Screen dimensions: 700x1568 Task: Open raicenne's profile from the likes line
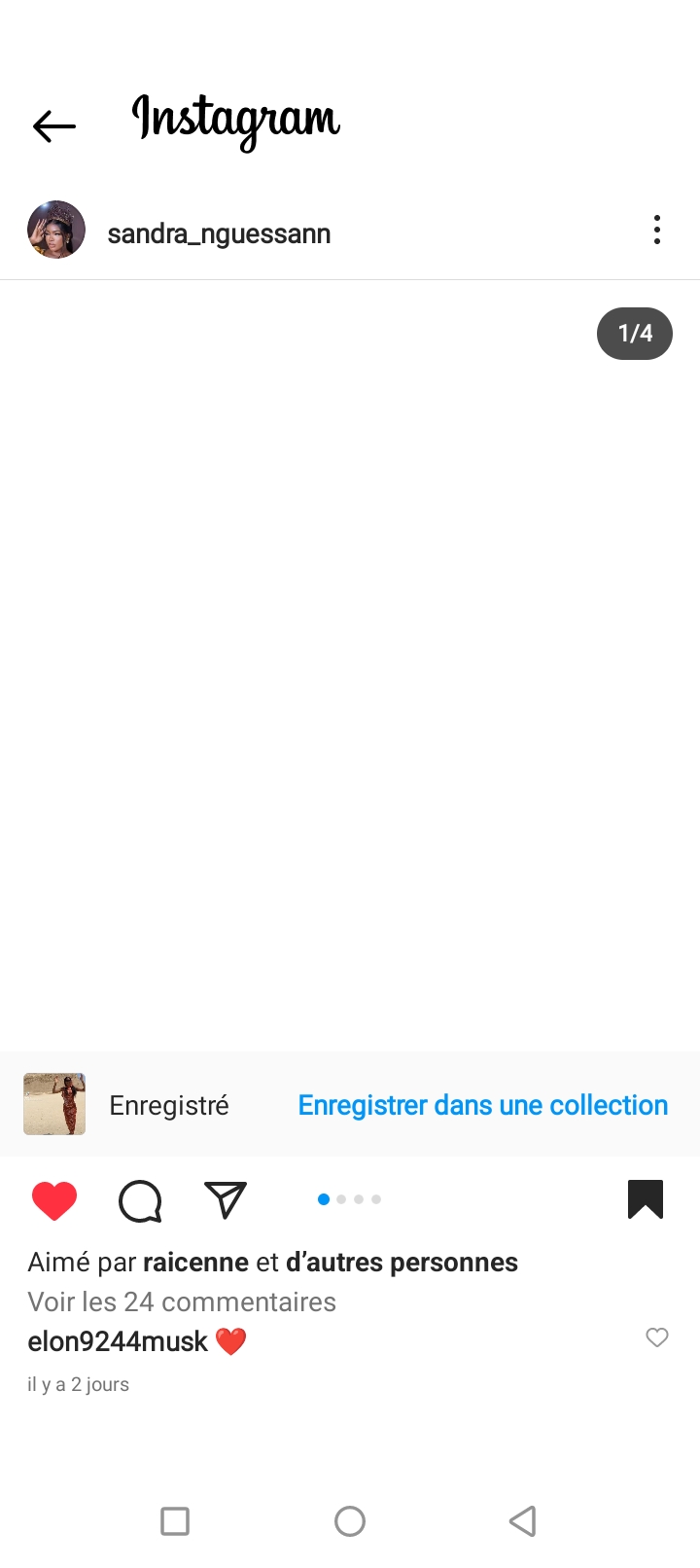pos(195,1262)
